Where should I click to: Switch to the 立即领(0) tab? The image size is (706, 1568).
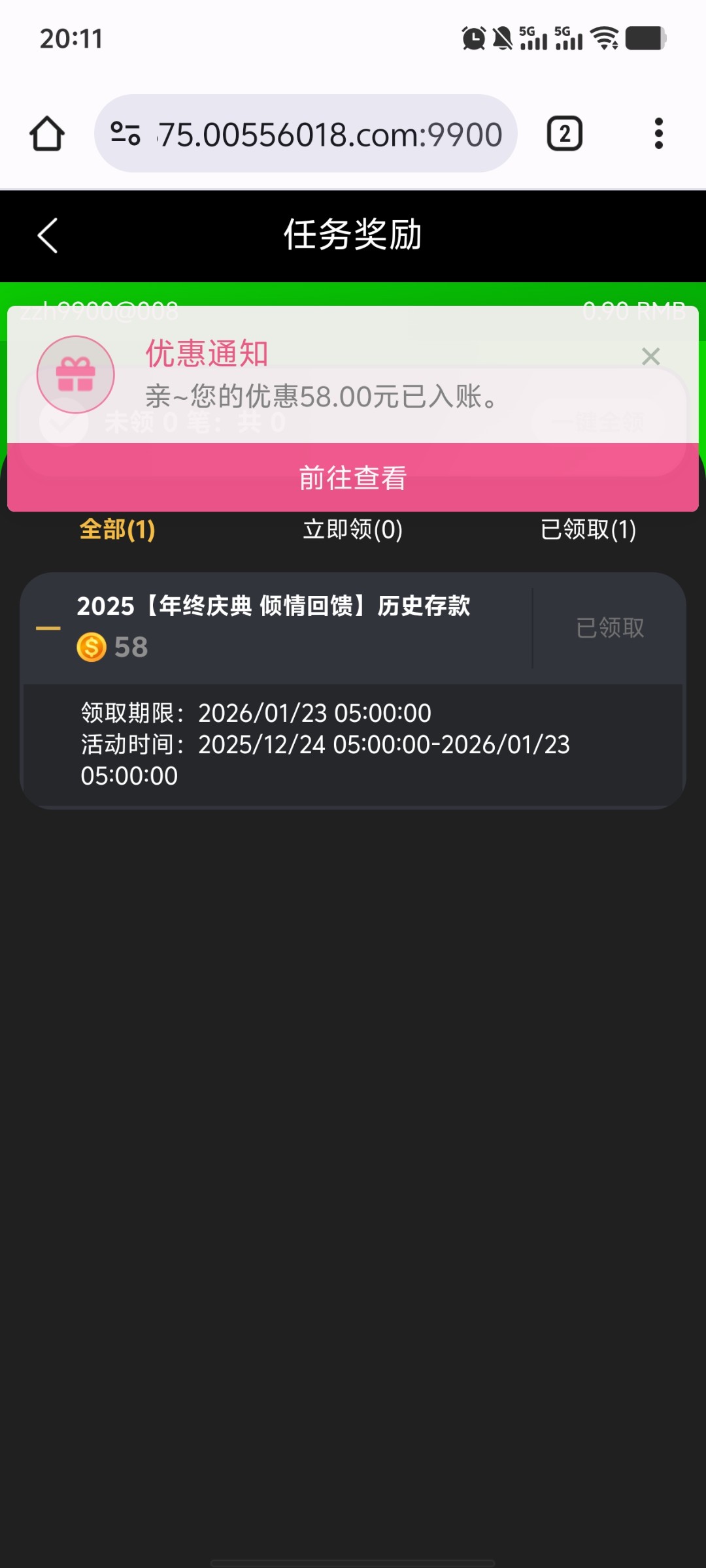[x=352, y=529]
